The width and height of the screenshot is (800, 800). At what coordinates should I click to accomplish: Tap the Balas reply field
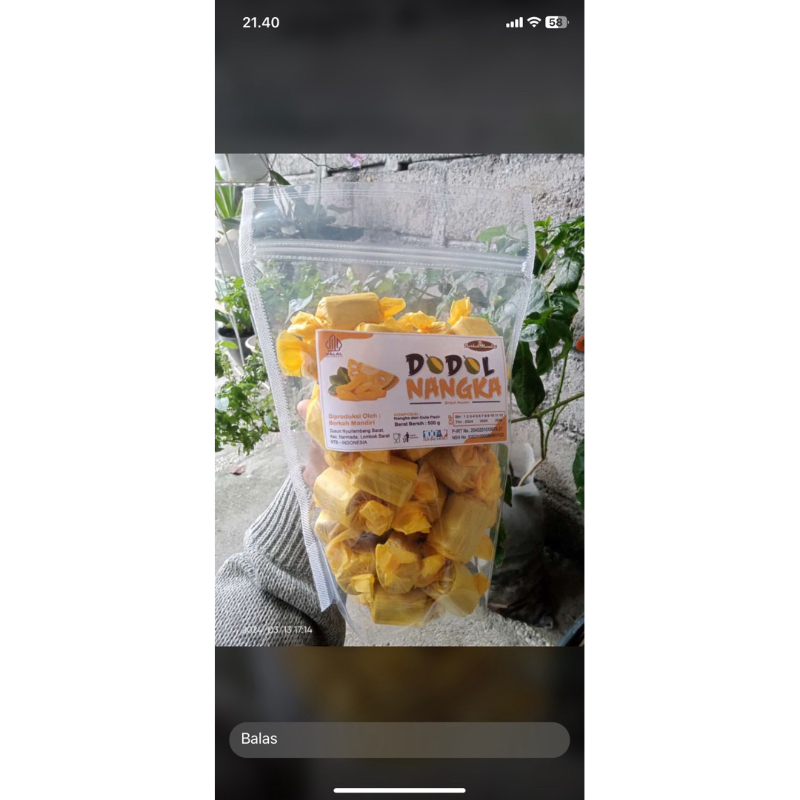399,739
